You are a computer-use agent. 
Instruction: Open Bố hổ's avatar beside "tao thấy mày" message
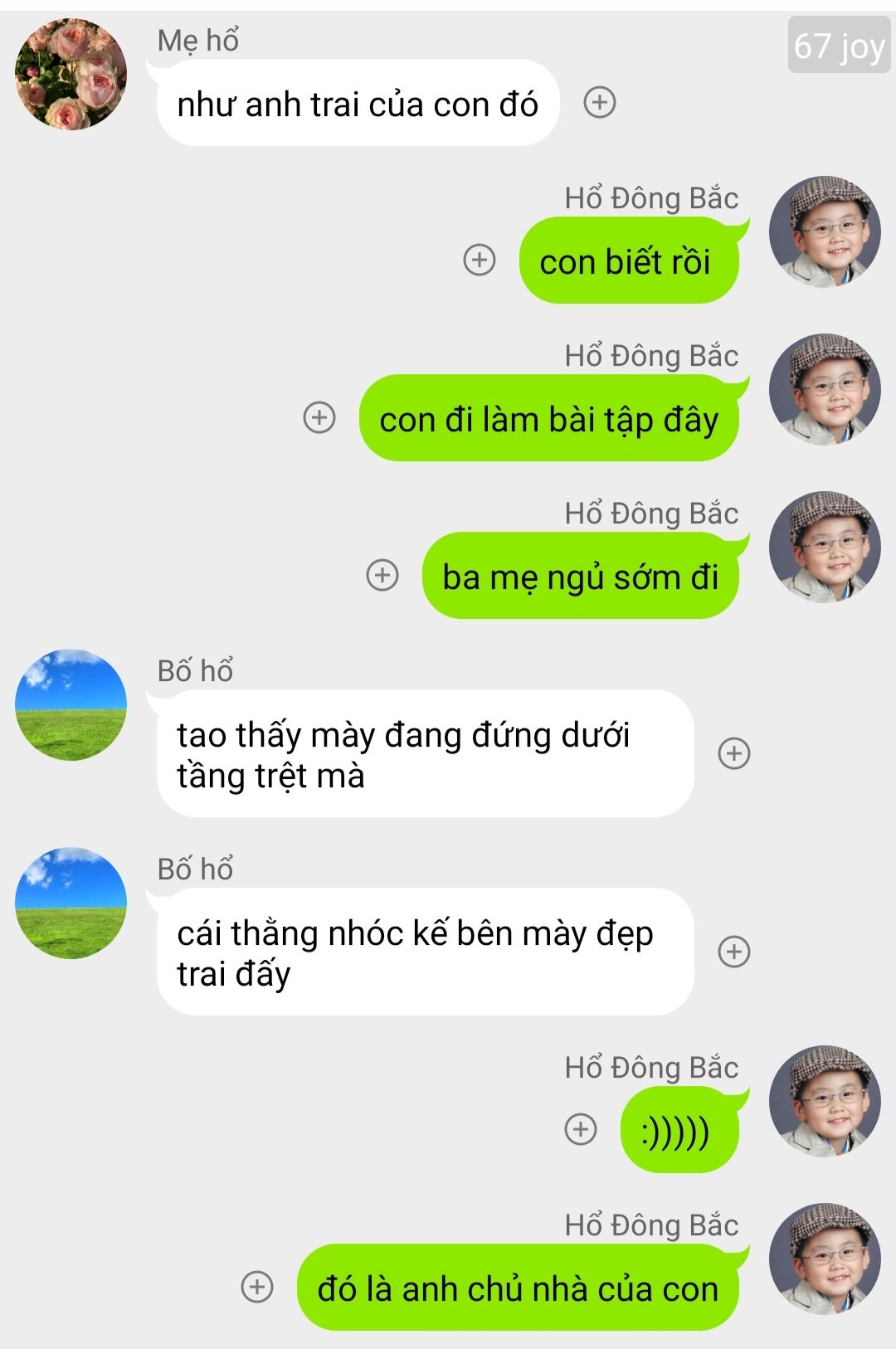click(x=71, y=705)
